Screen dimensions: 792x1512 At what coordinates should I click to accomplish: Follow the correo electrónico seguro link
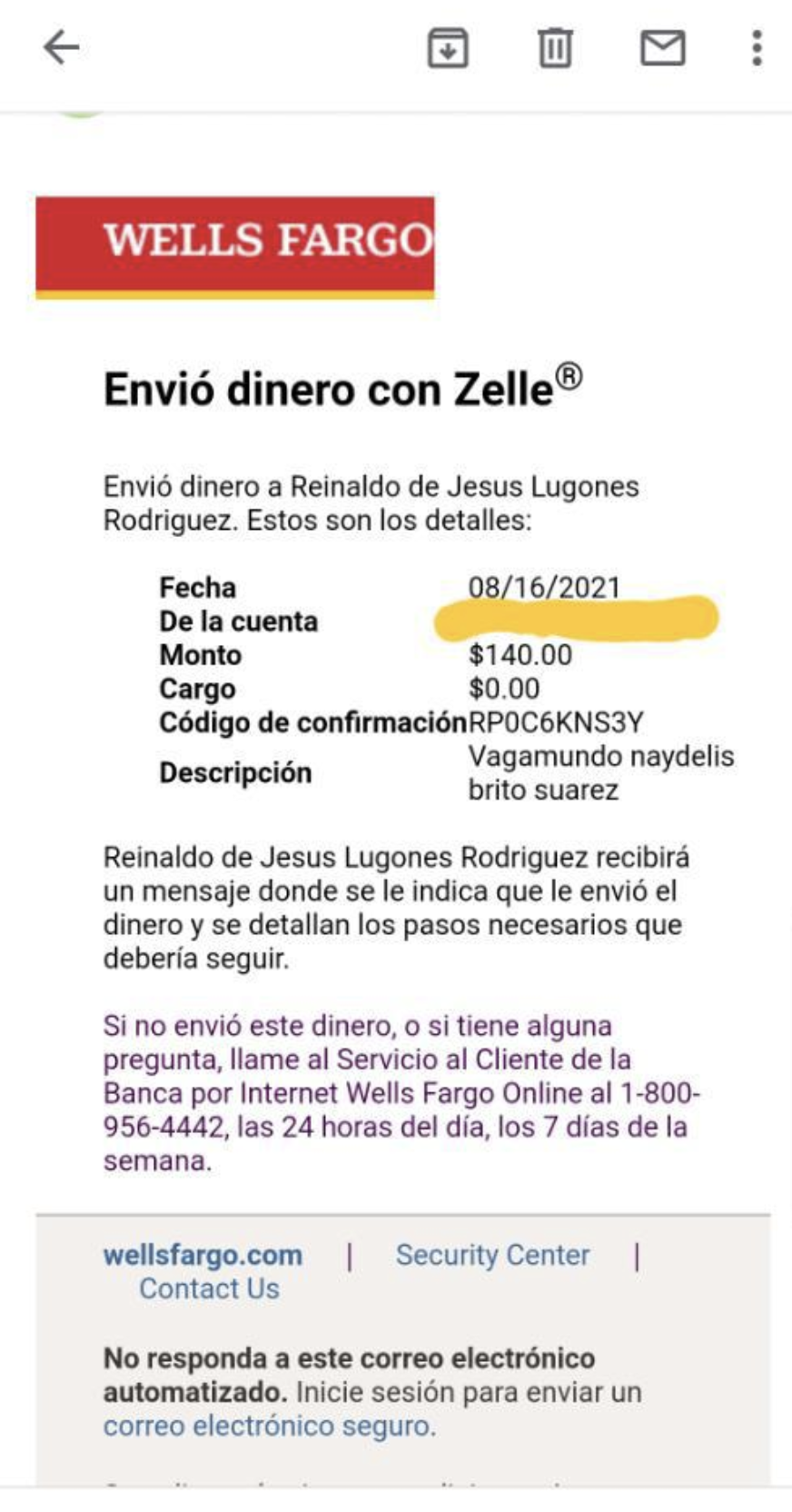pyautogui.click(x=269, y=1426)
